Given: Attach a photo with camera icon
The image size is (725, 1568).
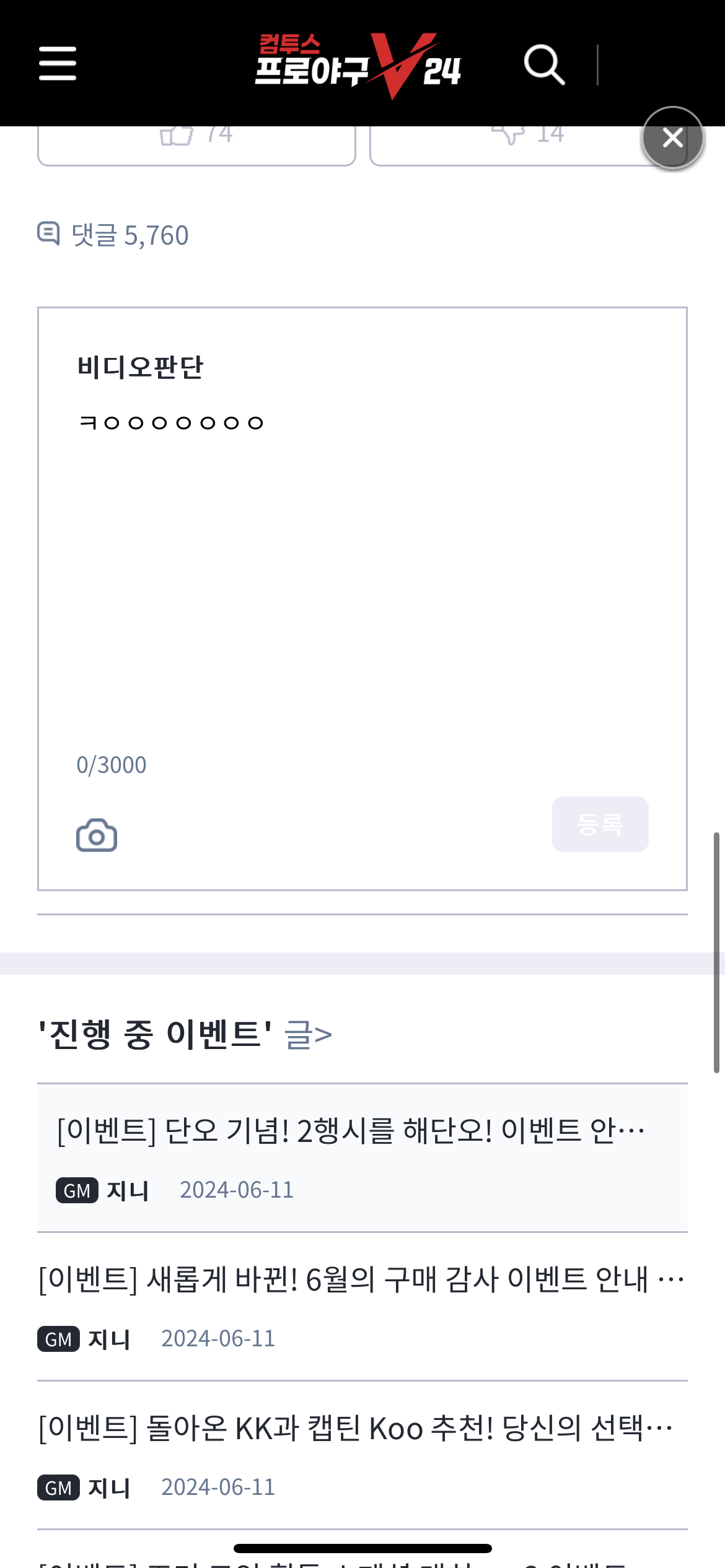Looking at the screenshot, I should point(97,835).
